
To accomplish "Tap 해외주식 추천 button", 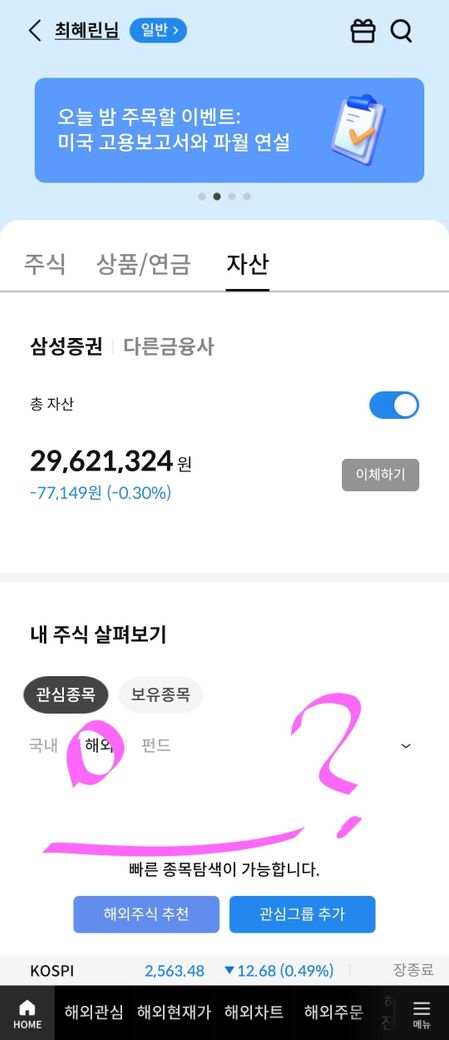I will 146,914.
